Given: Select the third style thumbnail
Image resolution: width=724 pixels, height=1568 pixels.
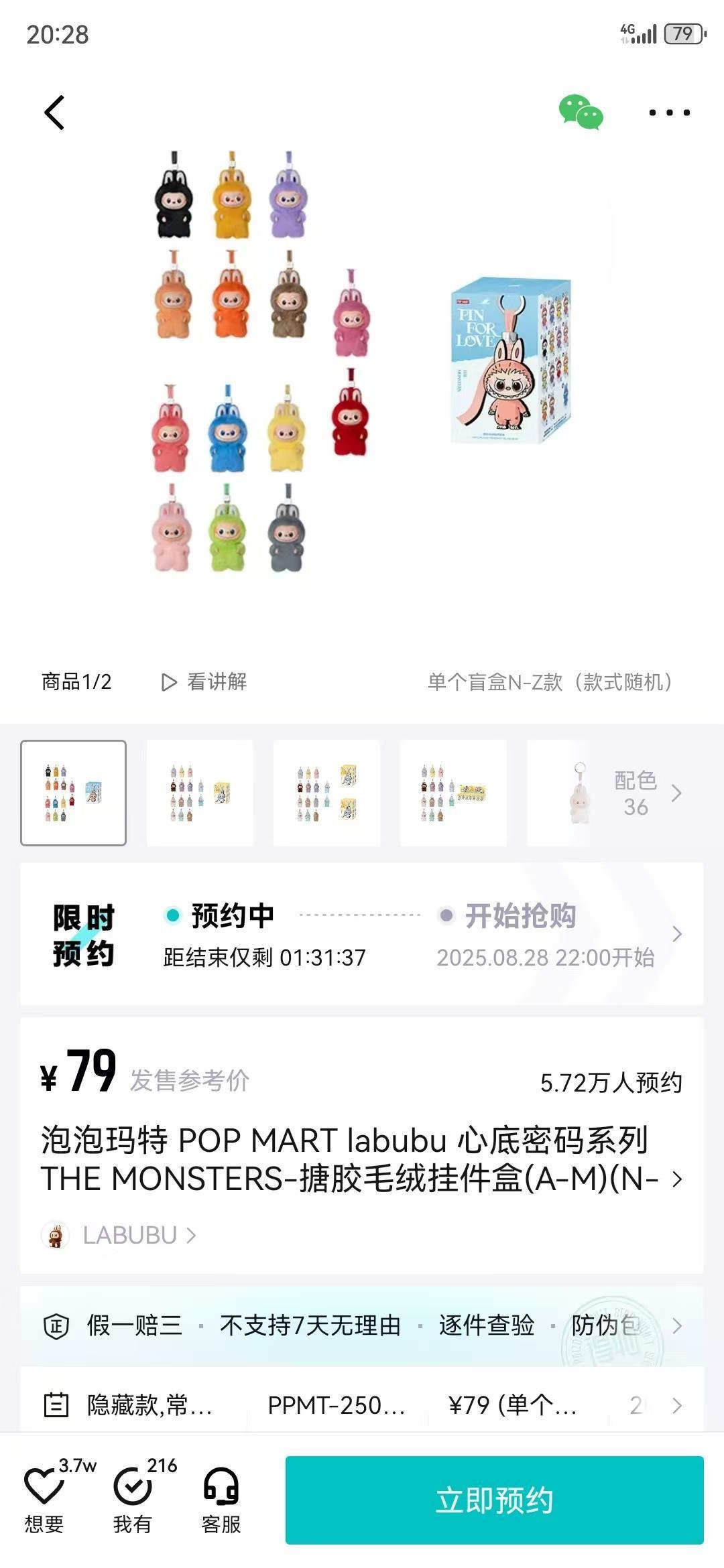Looking at the screenshot, I should [x=326, y=793].
